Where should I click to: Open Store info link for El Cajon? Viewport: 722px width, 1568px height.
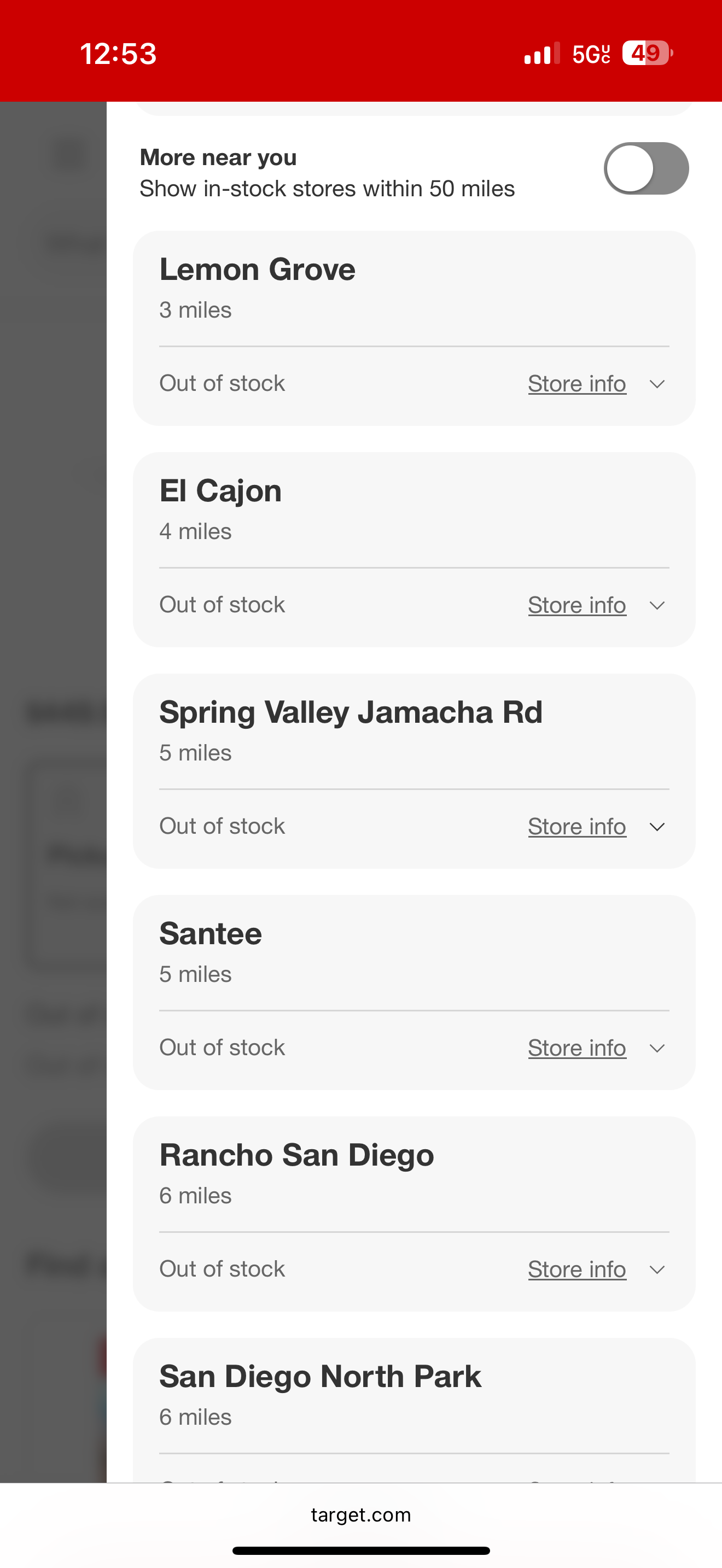tap(577, 606)
